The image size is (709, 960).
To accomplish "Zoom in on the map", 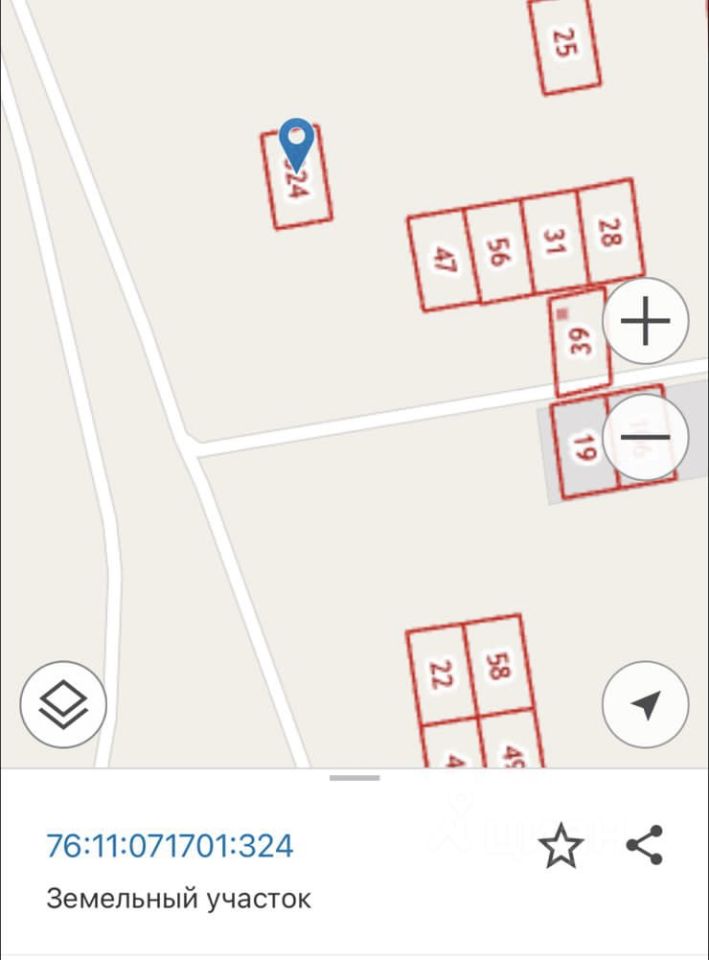I will point(645,322).
